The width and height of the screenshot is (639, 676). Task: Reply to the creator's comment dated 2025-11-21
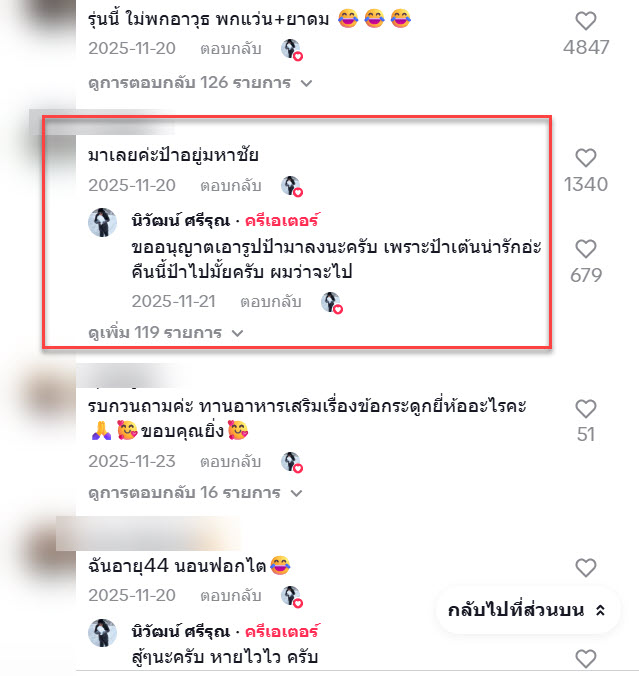pos(272,300)
